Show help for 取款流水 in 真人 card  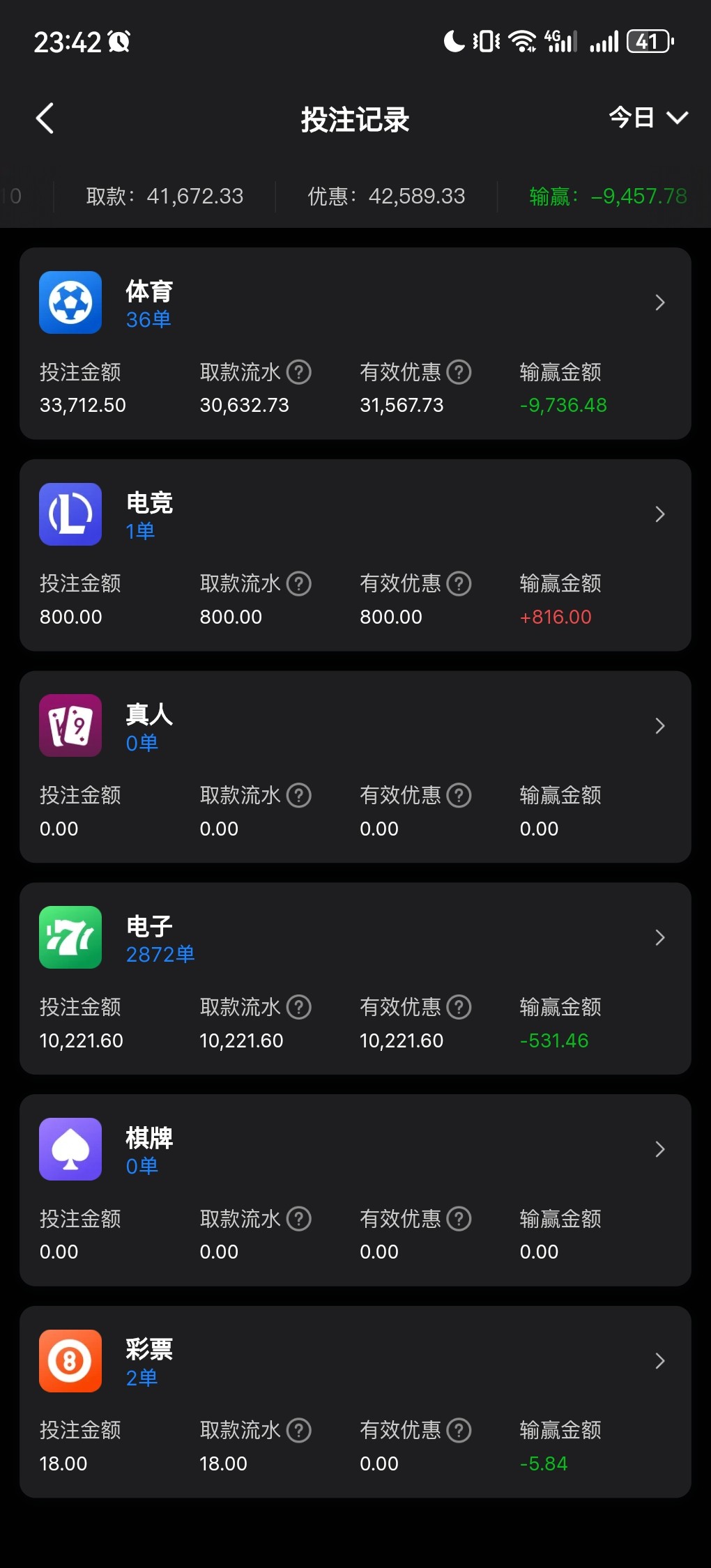[x=299, y=795]
